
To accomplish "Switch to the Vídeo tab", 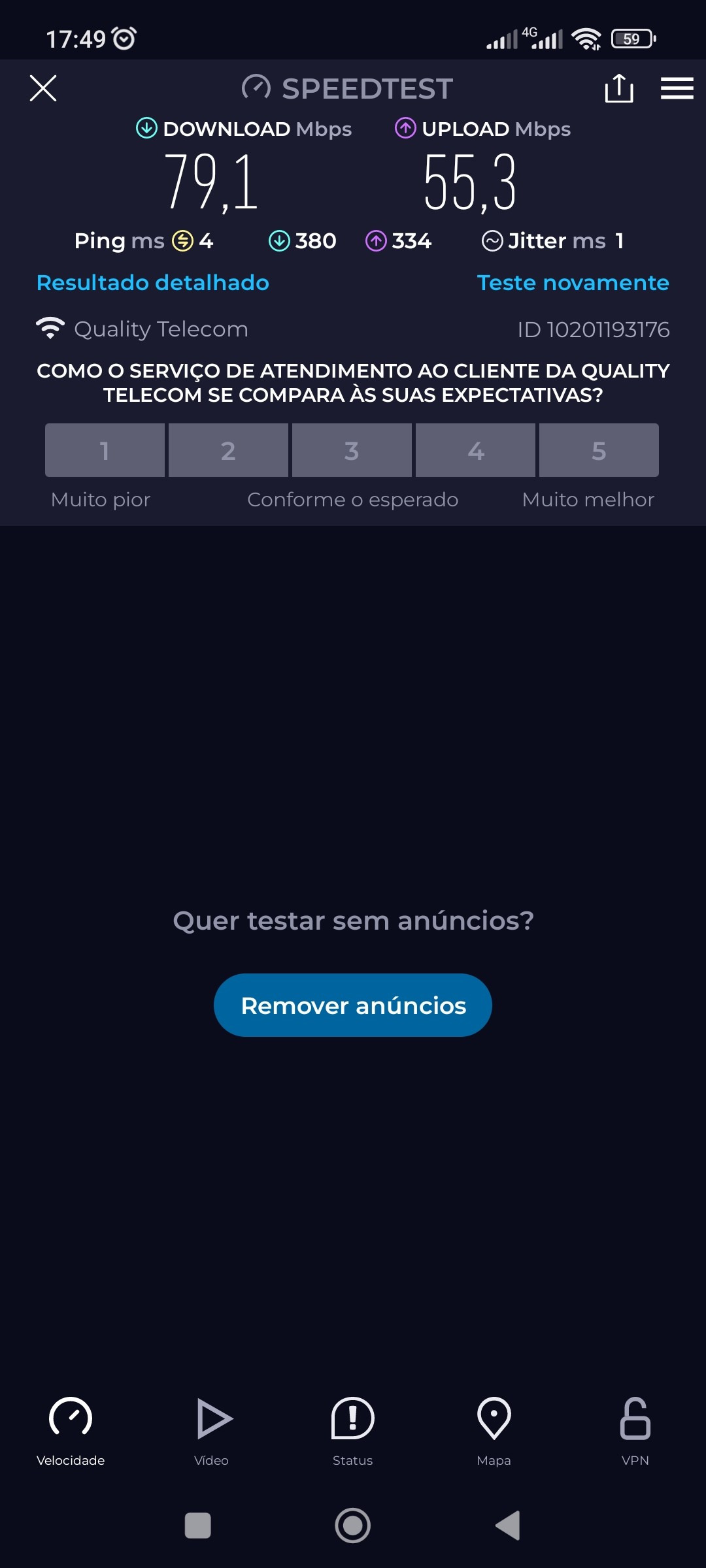I will point(212,1431).
